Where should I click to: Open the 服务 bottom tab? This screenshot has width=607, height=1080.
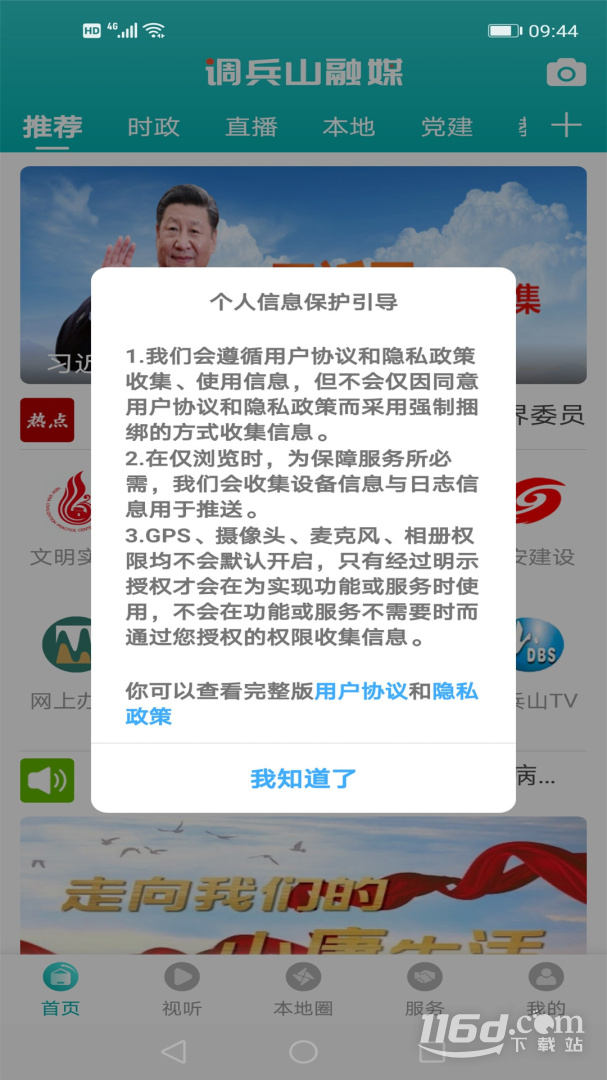424,990
